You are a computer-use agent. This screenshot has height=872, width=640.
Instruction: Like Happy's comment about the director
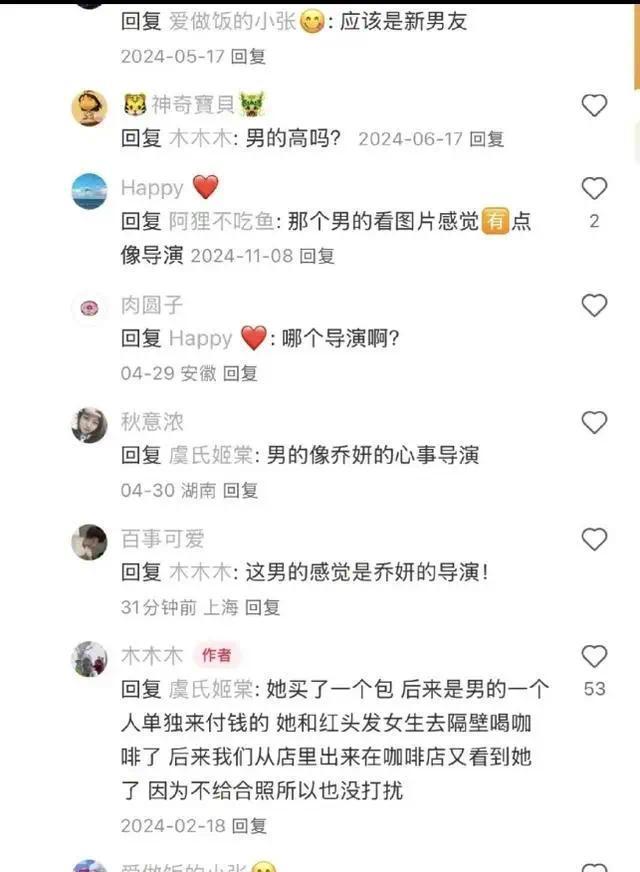point(594,188)
